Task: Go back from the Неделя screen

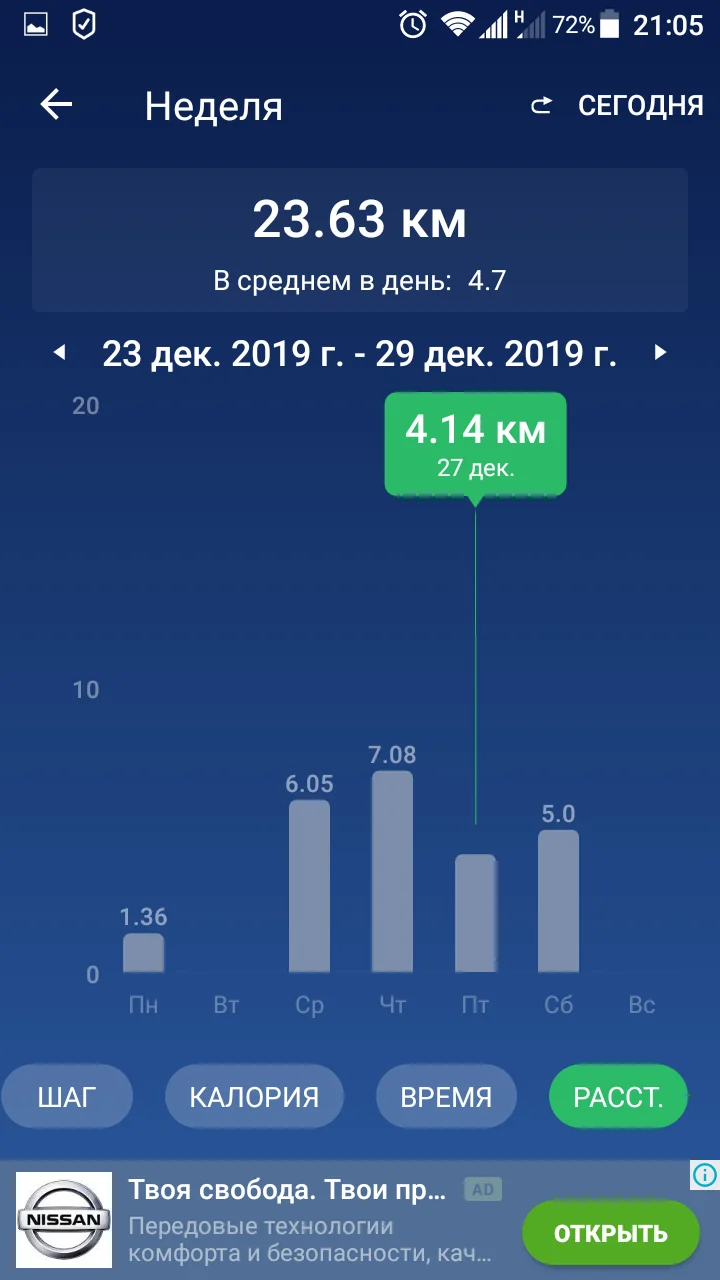Action: tap(57, 105)
